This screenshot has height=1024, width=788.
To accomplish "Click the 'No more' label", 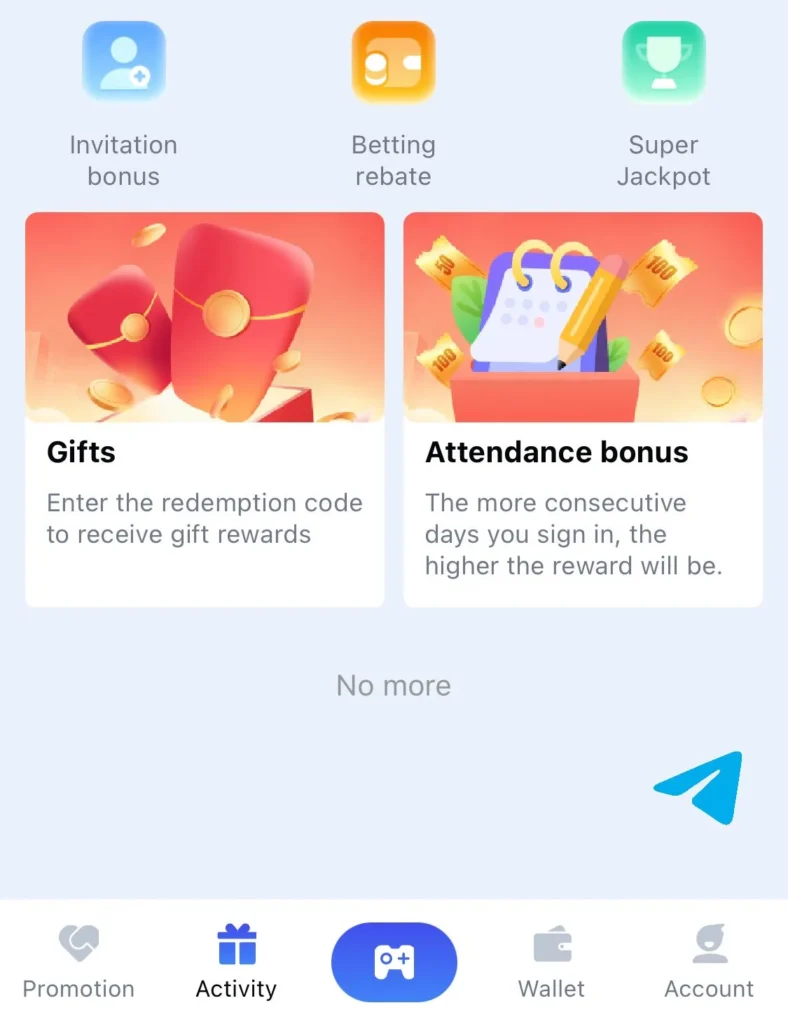I will pyautogui.click(x=393, y=685).
